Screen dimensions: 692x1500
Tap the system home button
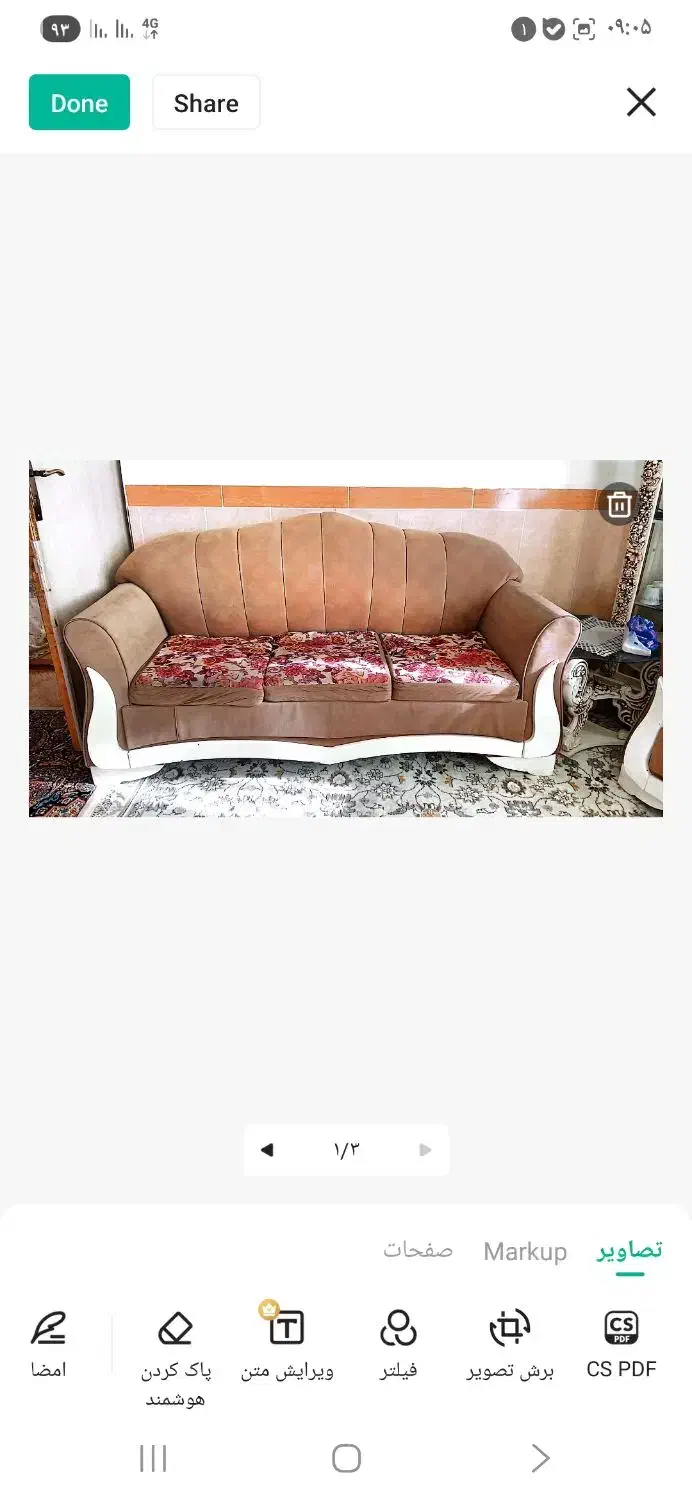click(346, 1458)
